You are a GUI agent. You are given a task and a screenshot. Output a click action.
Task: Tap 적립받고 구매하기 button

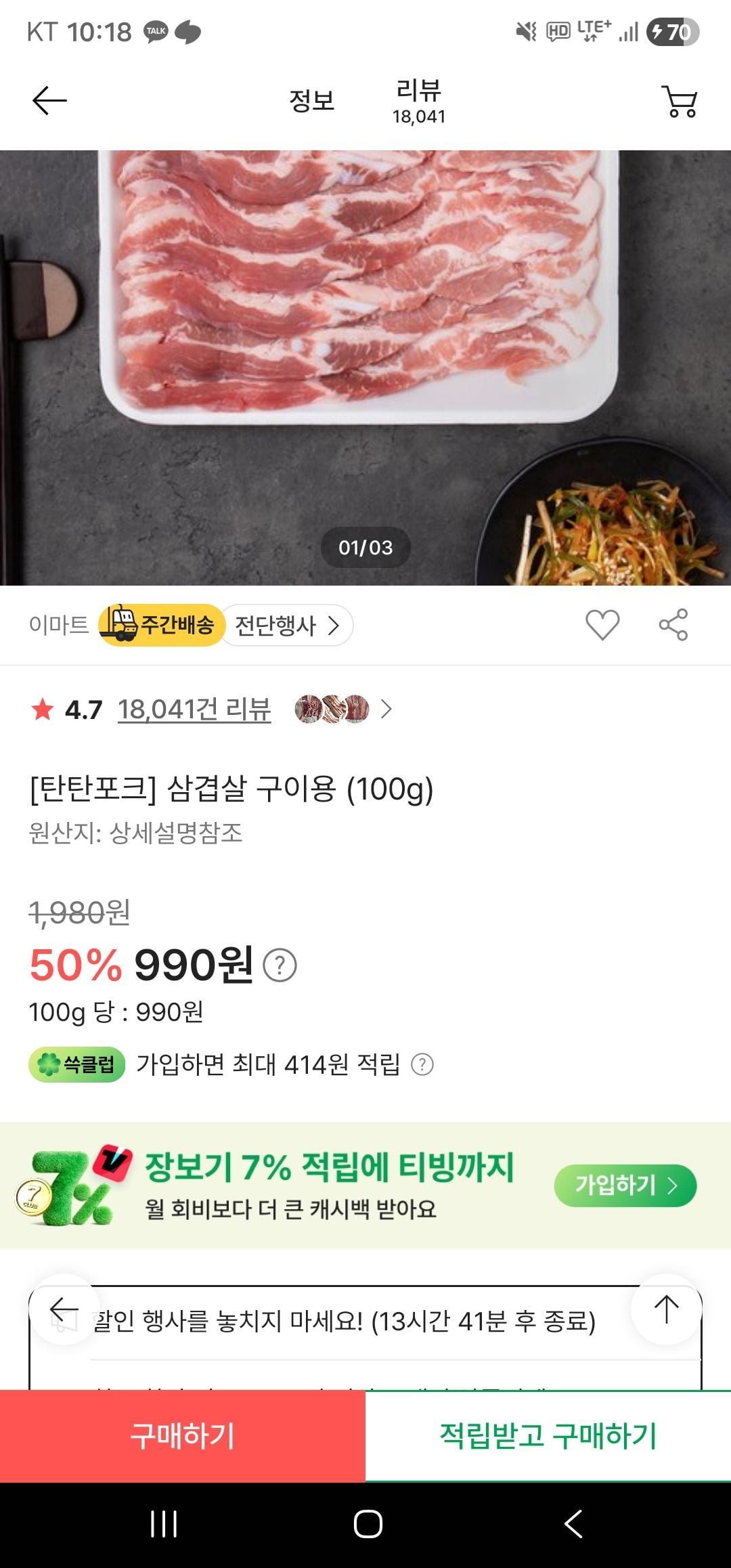point(548,1435)
